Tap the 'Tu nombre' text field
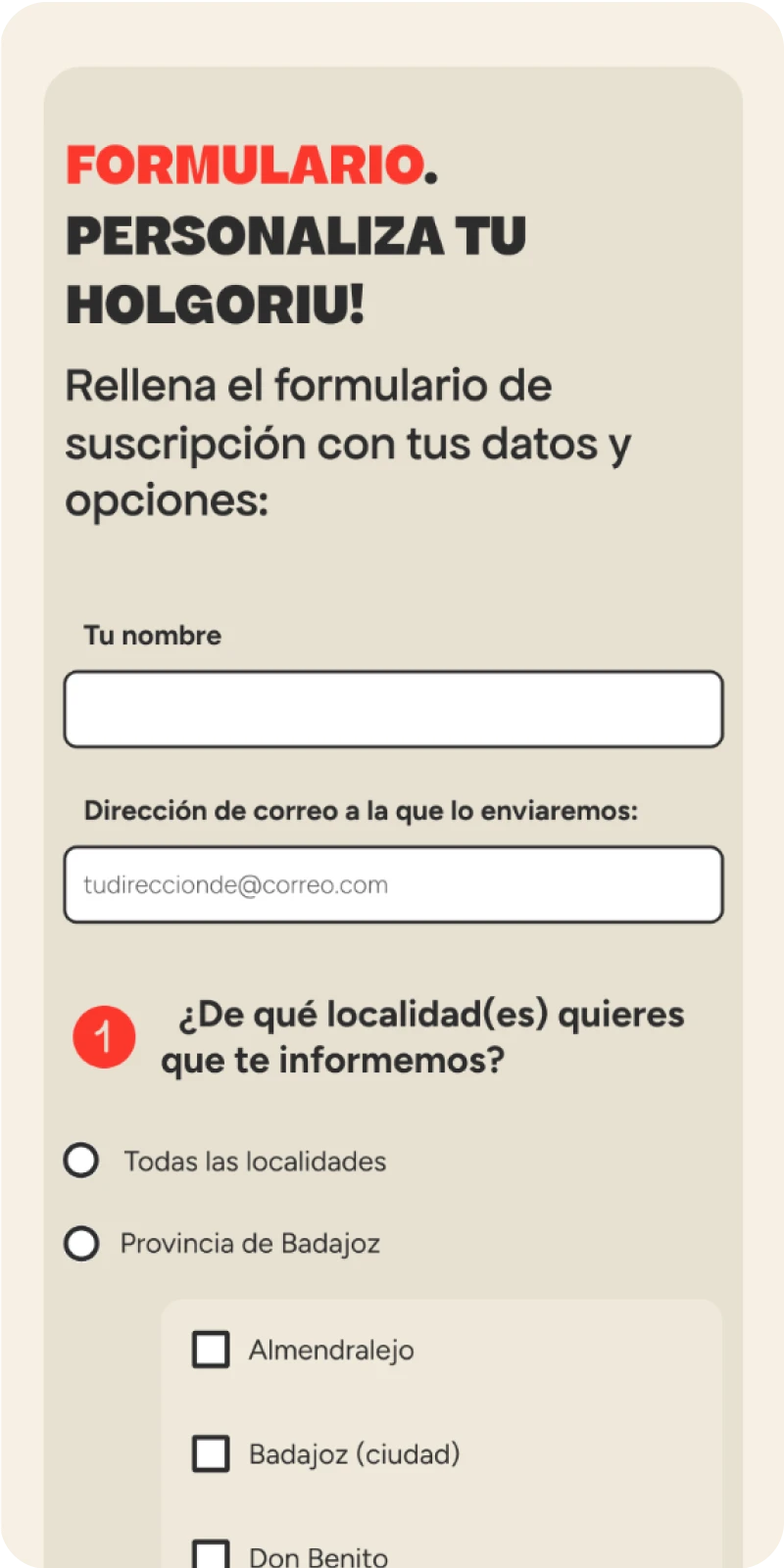Viewport: 784px width, 1568px height. click(393, 709)
